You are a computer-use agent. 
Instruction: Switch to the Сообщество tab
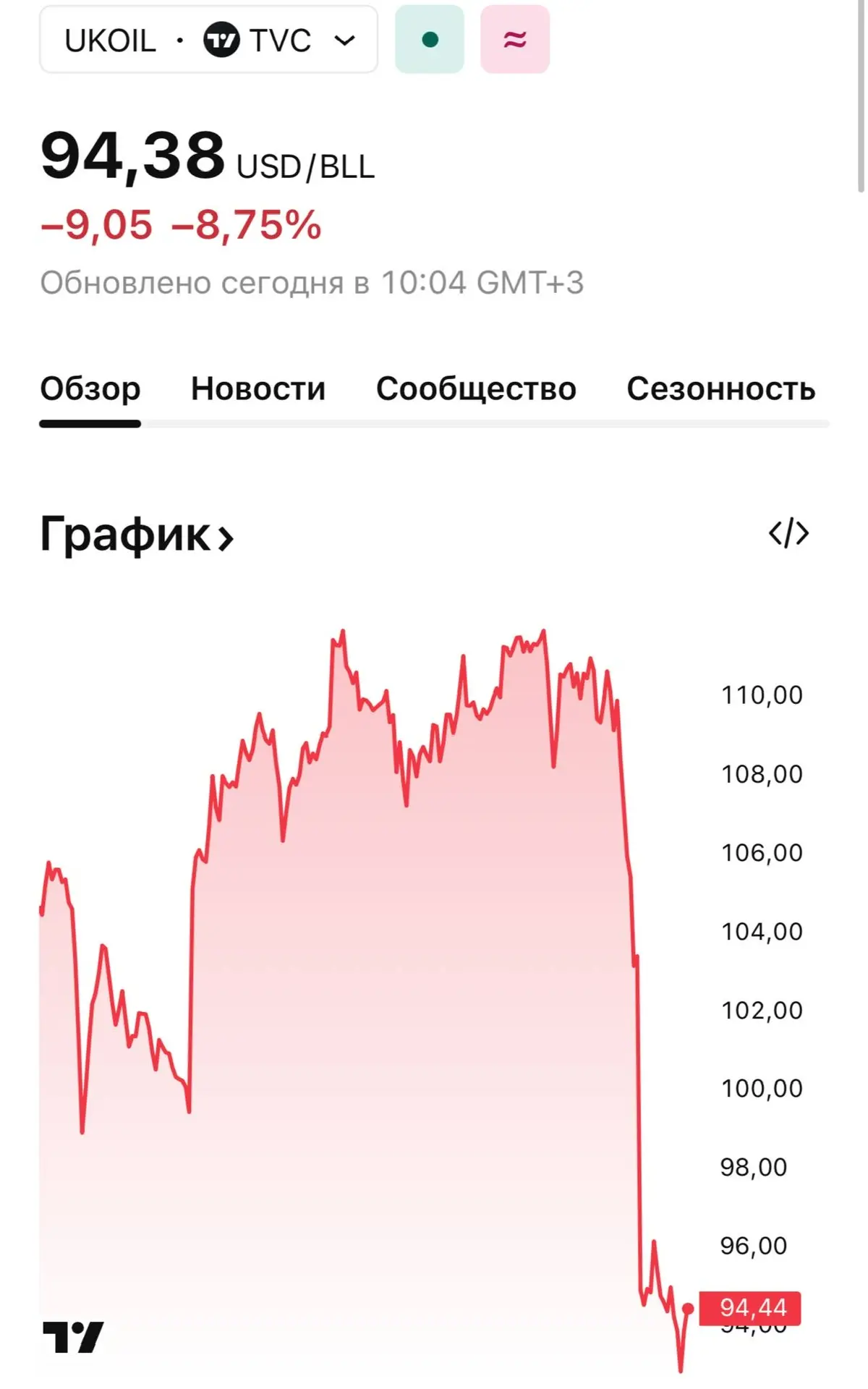click(476, 389)
